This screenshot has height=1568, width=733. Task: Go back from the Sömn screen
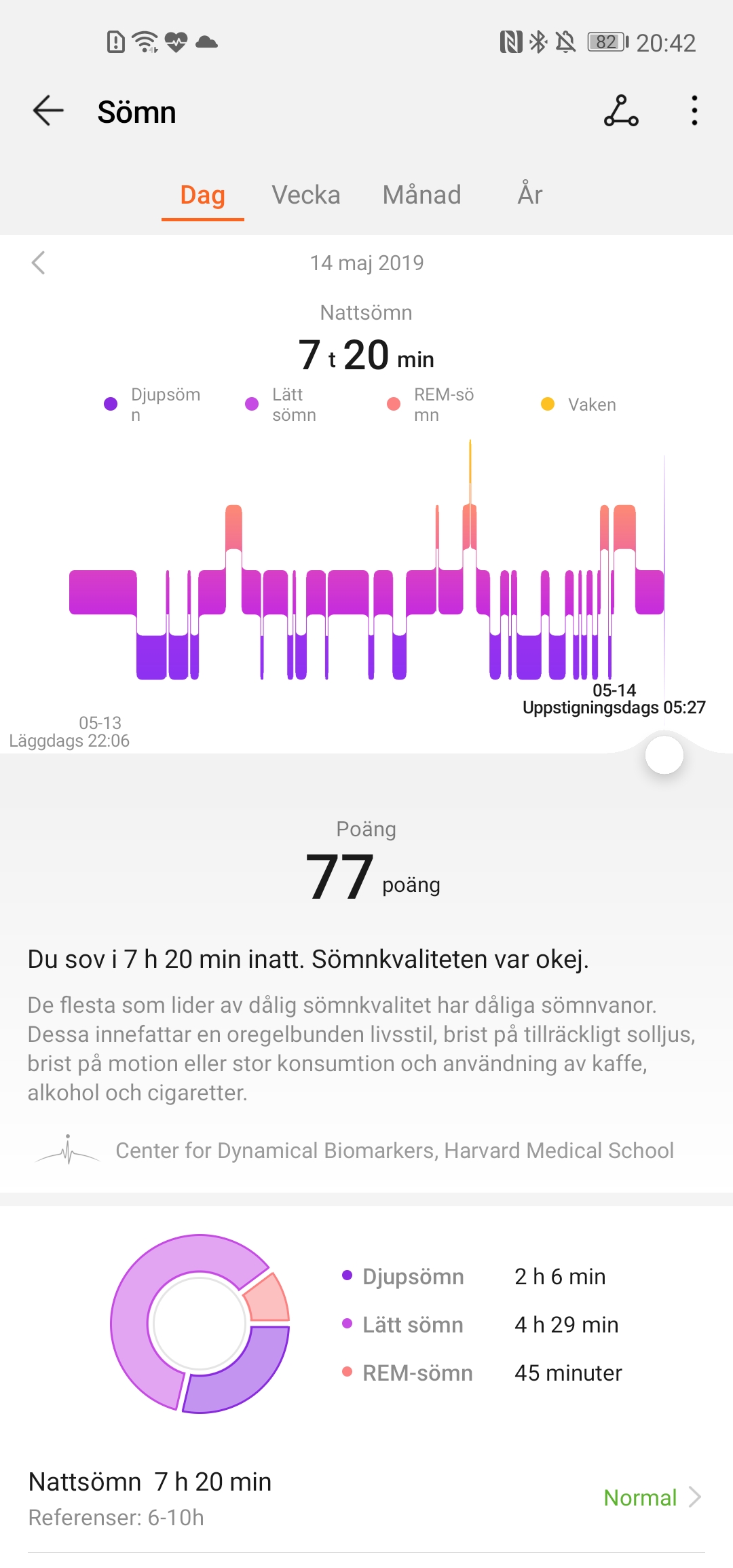tap(48, 111)
